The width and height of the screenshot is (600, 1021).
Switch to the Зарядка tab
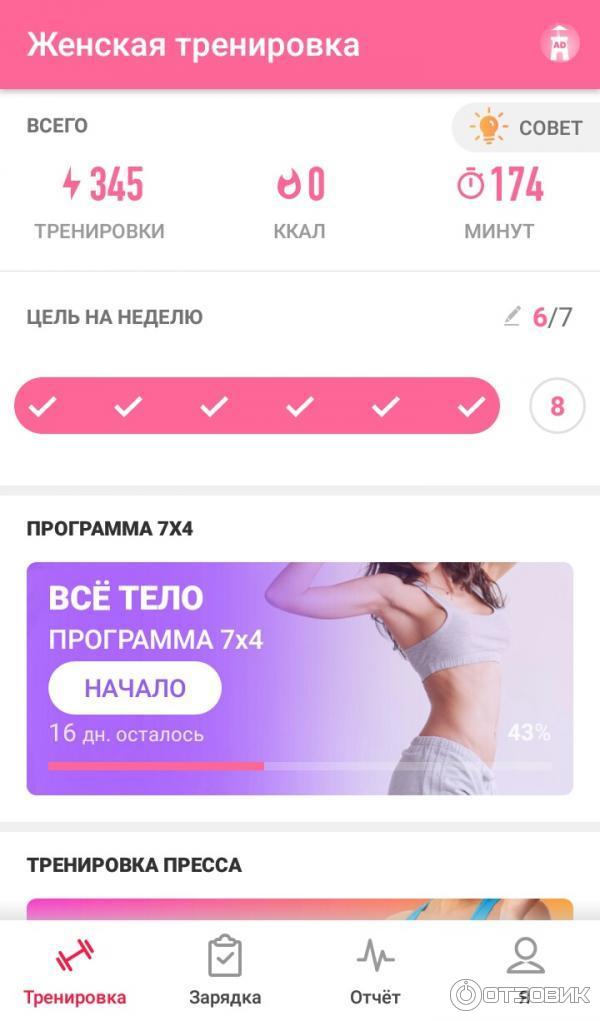(x=225, y=970)
